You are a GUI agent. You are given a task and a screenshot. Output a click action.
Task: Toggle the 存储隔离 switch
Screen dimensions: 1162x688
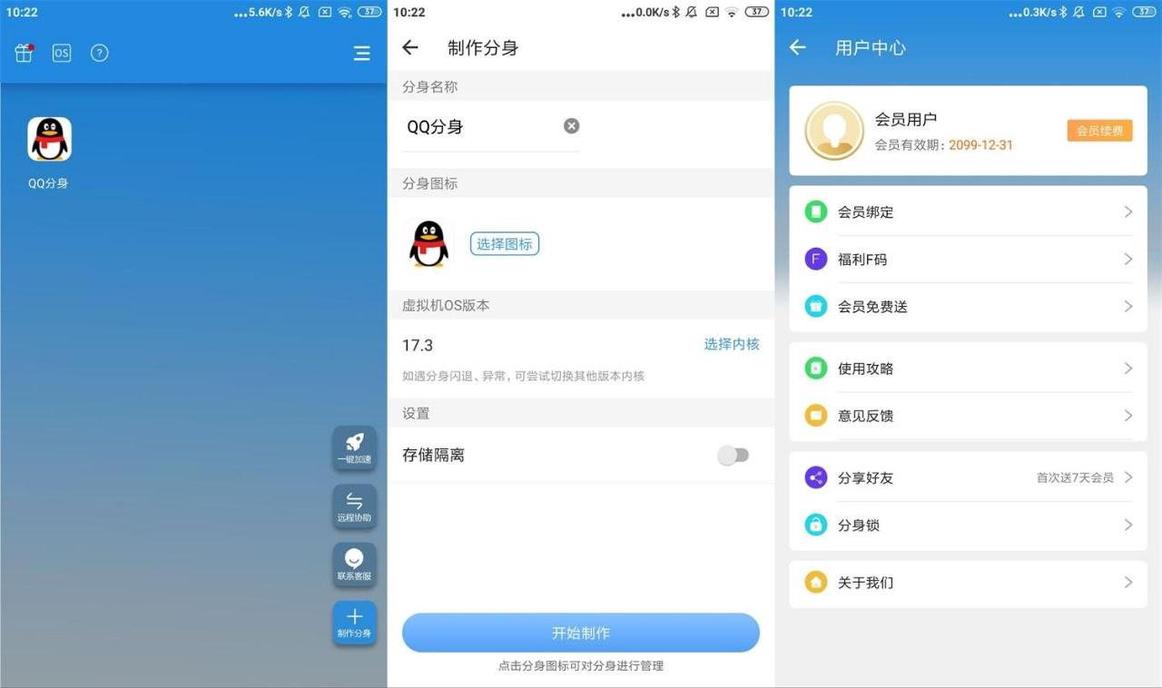(733, 455)
